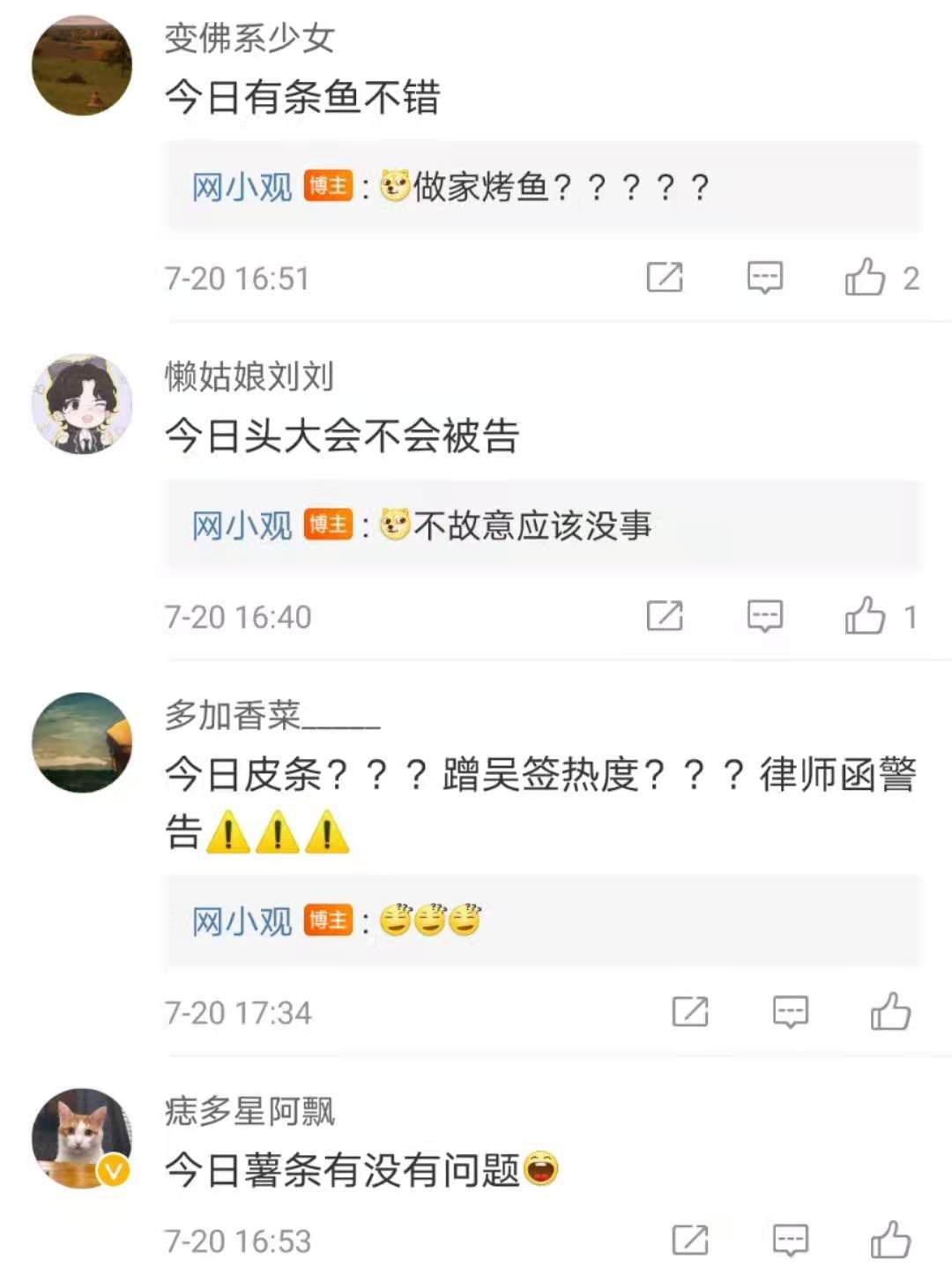Open username 痣多星阿飘
The height and width of the screenshot is (1281, 952).
coord(249,1111)
